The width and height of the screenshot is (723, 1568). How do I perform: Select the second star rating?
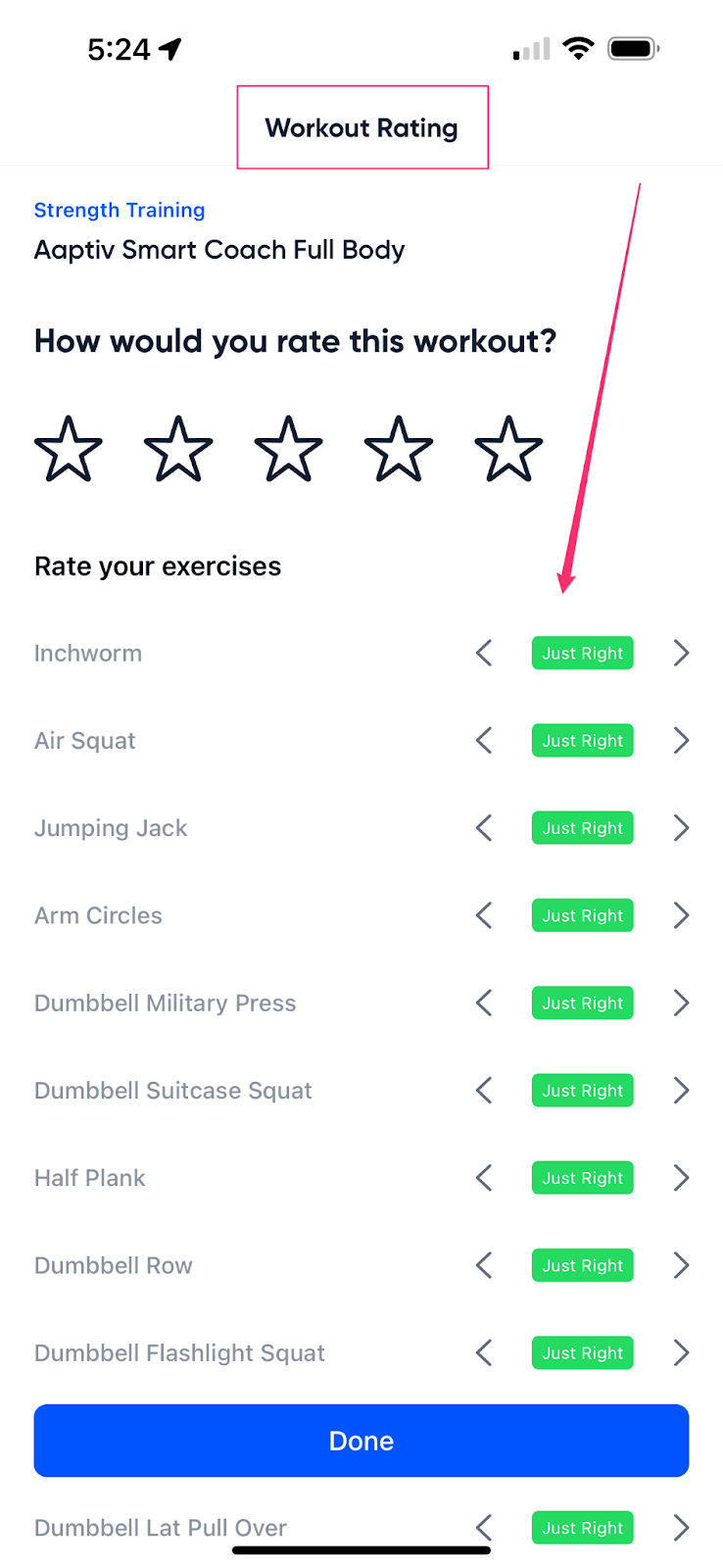178,449
